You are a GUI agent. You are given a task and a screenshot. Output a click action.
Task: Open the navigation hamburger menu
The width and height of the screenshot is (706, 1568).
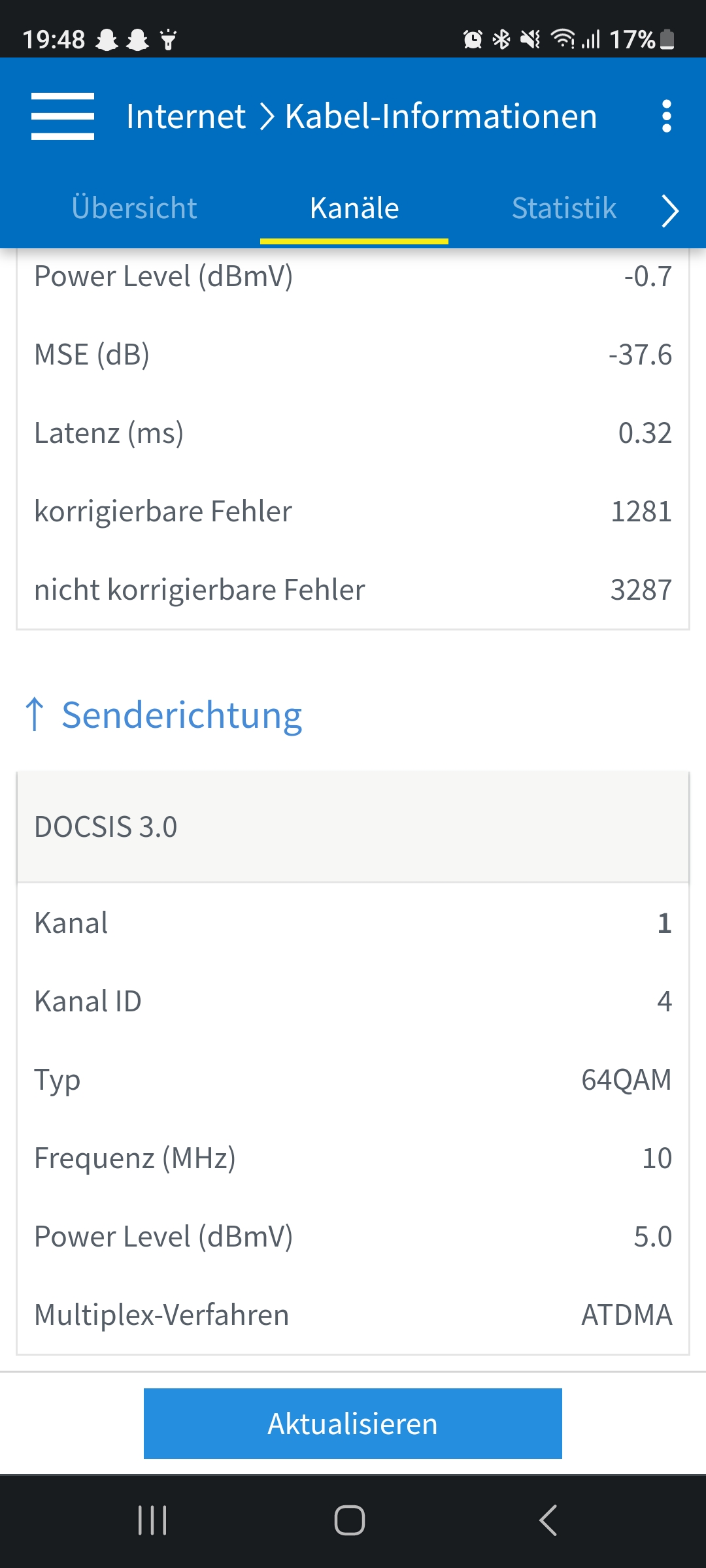pyautogui.click(x=63, y=118)
